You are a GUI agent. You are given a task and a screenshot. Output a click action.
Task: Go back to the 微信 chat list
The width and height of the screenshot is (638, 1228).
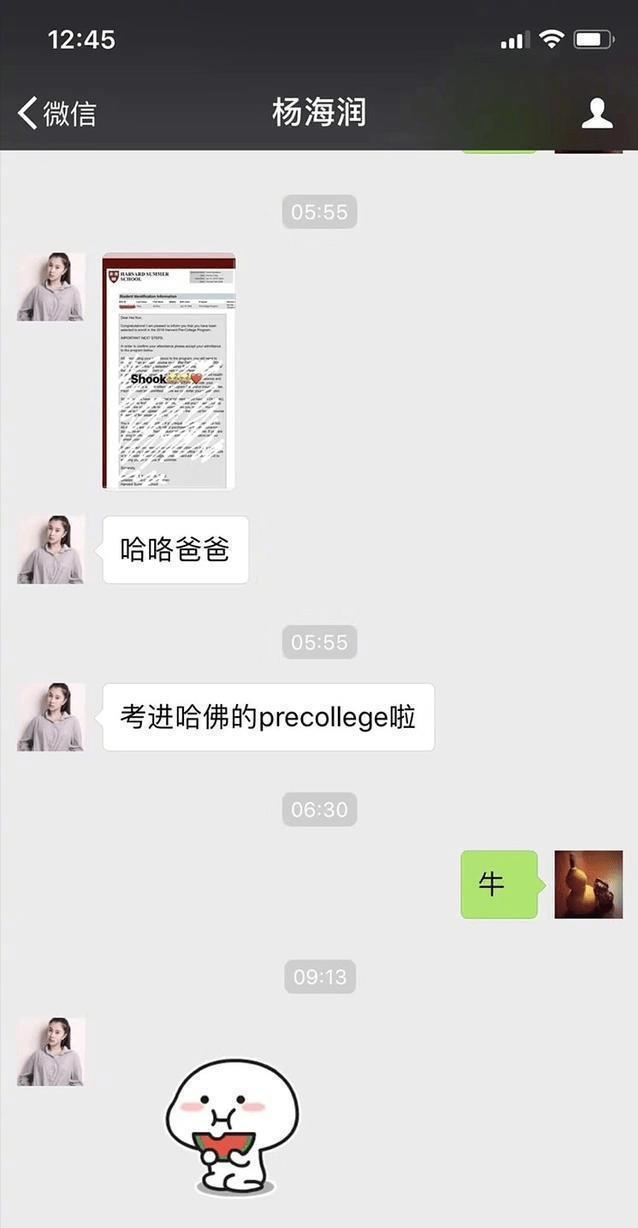point(57,113)
